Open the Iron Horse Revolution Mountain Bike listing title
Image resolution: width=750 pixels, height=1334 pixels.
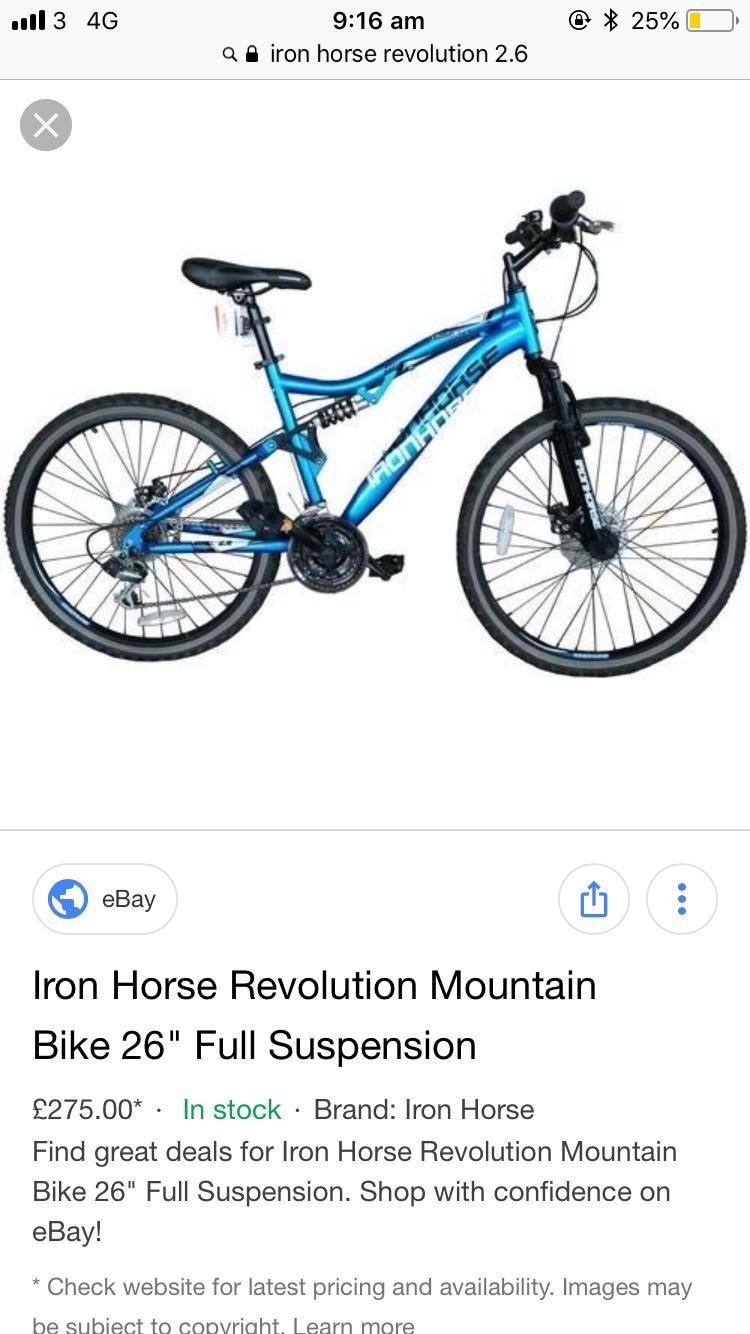314,1015
